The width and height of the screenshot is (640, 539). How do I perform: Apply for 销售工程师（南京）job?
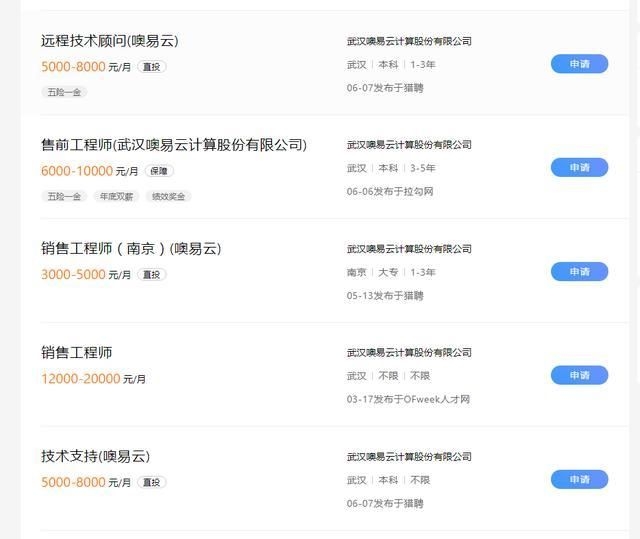pos(579,272)
